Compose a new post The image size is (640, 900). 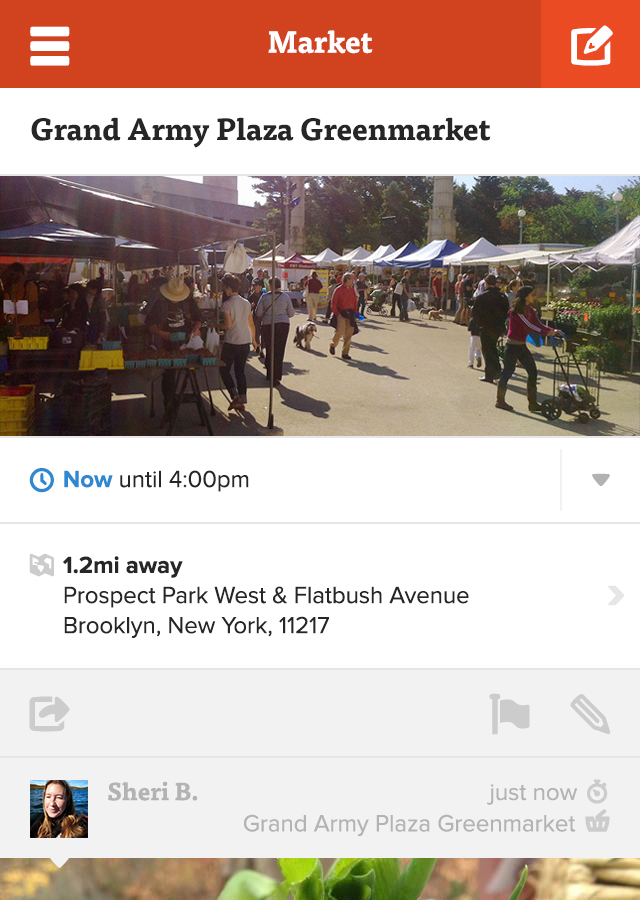coord(591,45)
